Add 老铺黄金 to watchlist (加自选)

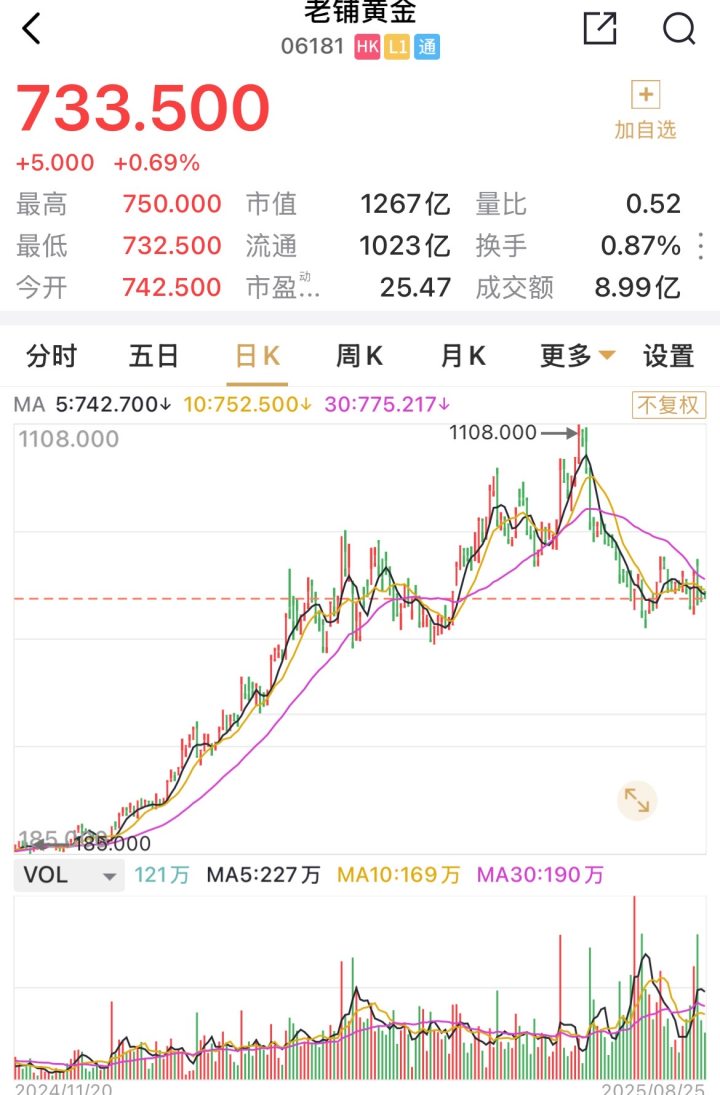645,110
